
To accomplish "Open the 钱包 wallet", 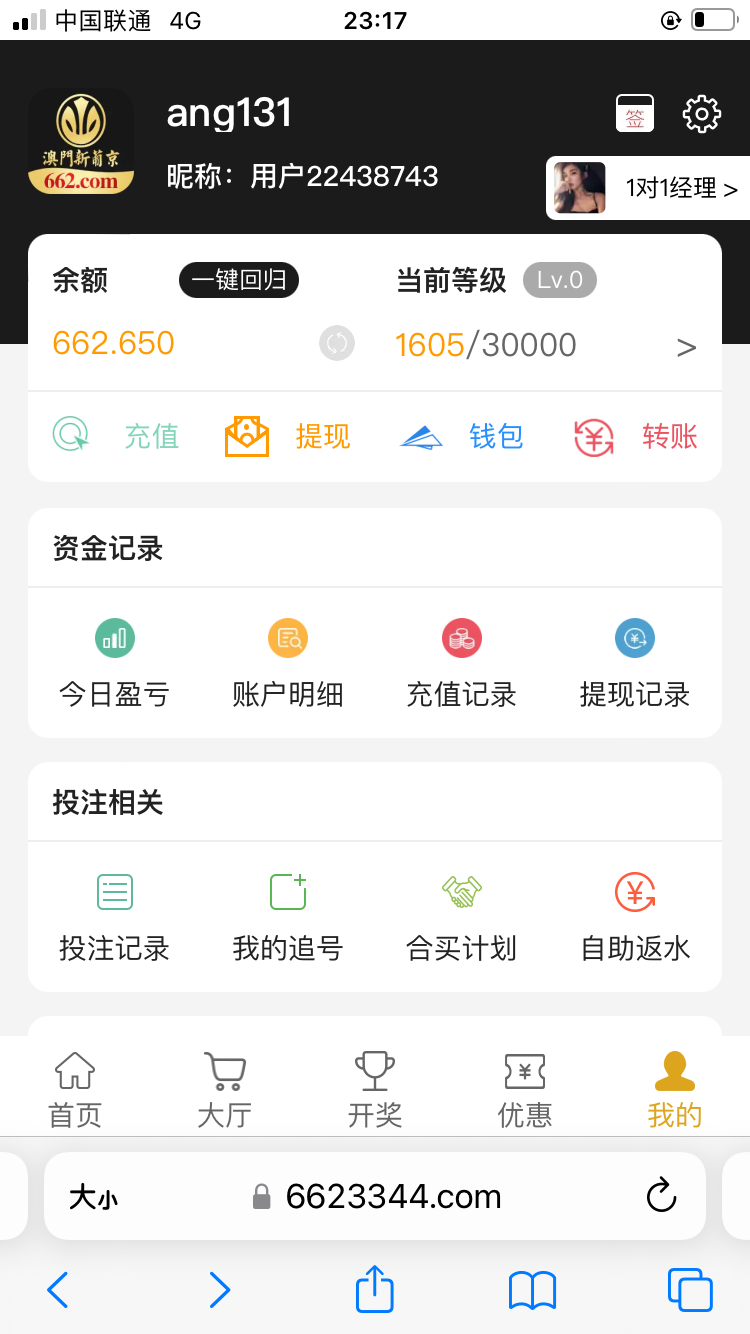I will pos(462,437).
